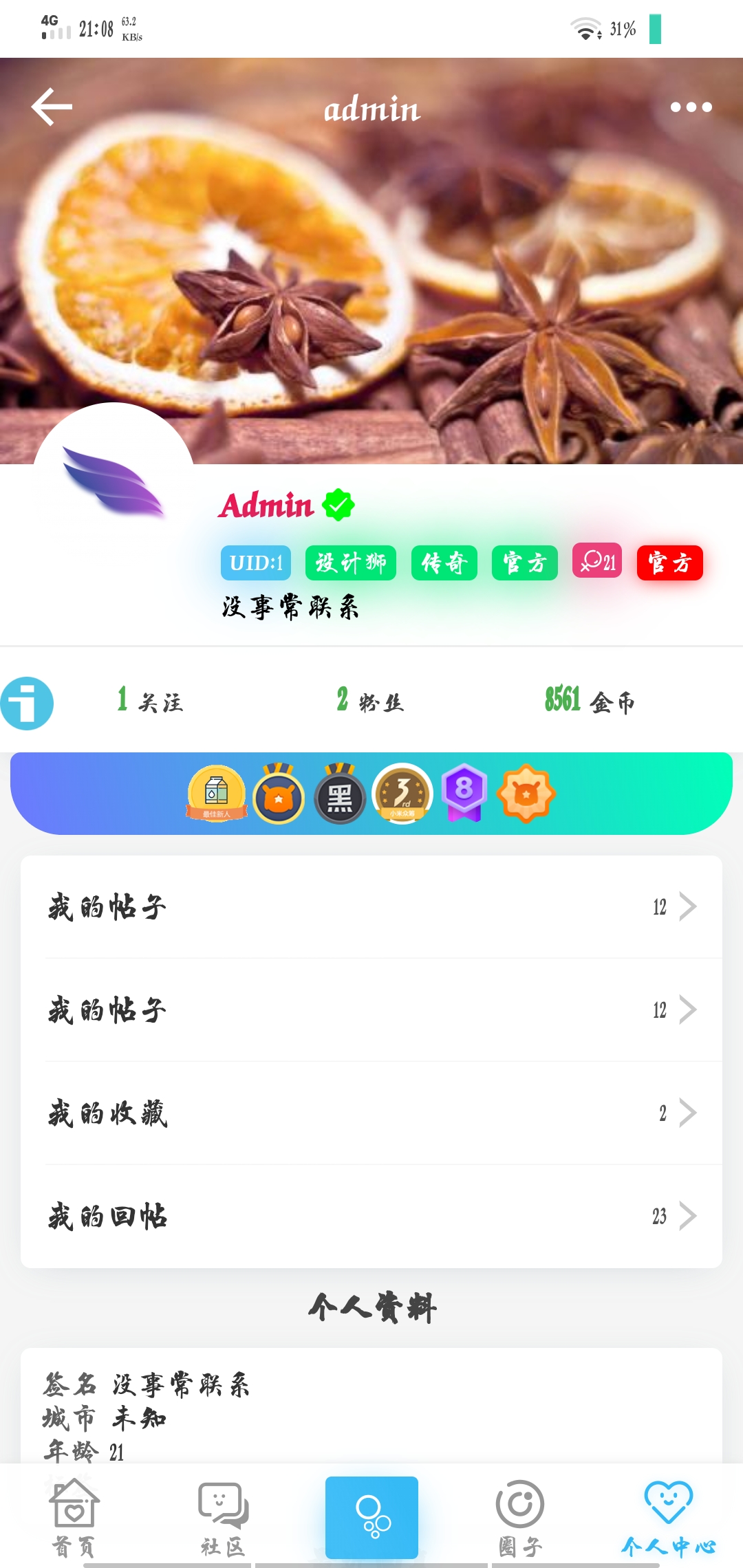The image size is (743, 1568).
Task: Open Admin's round profile avatar
Action: pyautogui.click(x=114, y=481)
